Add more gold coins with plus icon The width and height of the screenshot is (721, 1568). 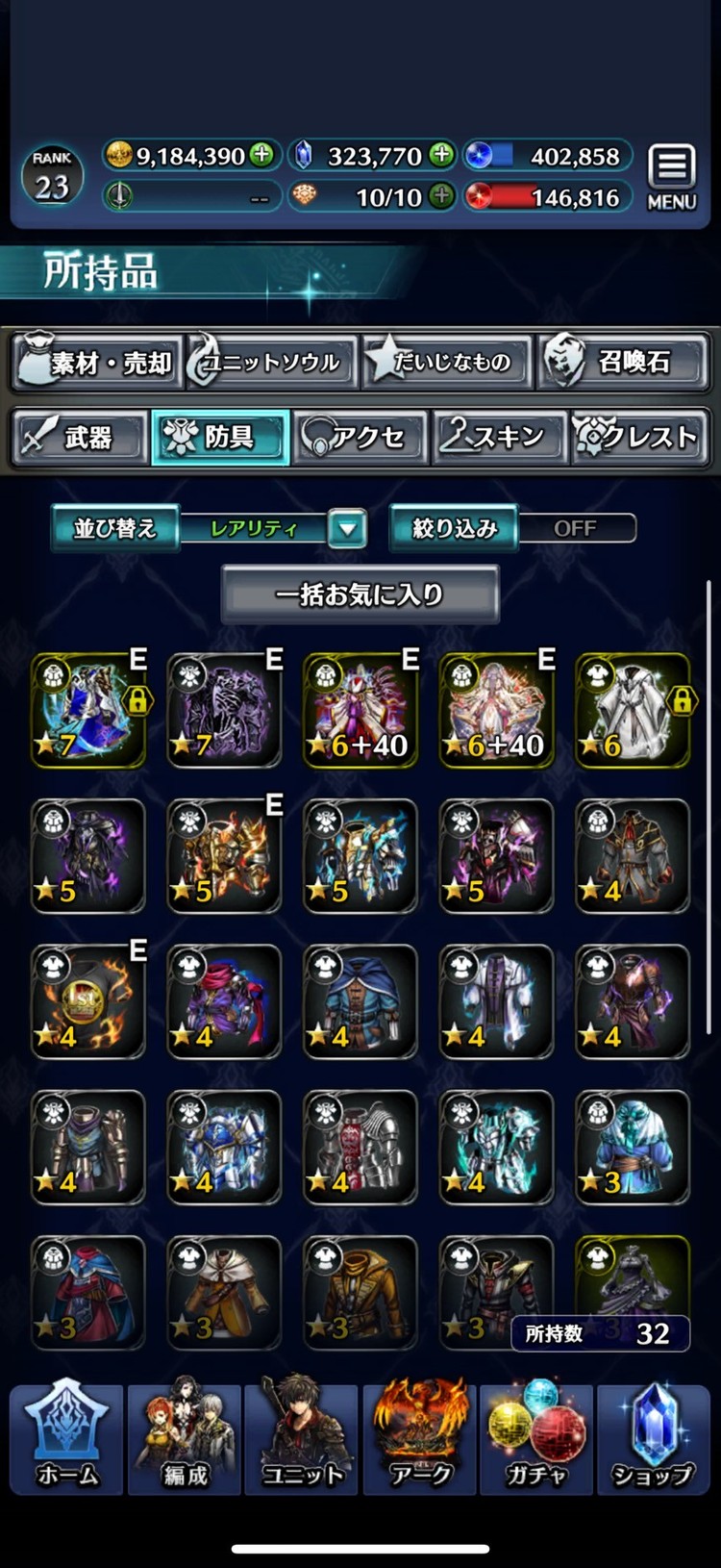pos(261,155)
